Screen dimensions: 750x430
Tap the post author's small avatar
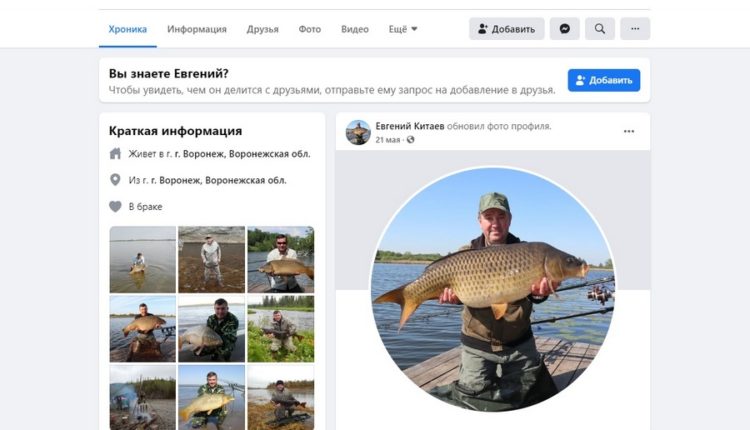[x=358, y=132]
